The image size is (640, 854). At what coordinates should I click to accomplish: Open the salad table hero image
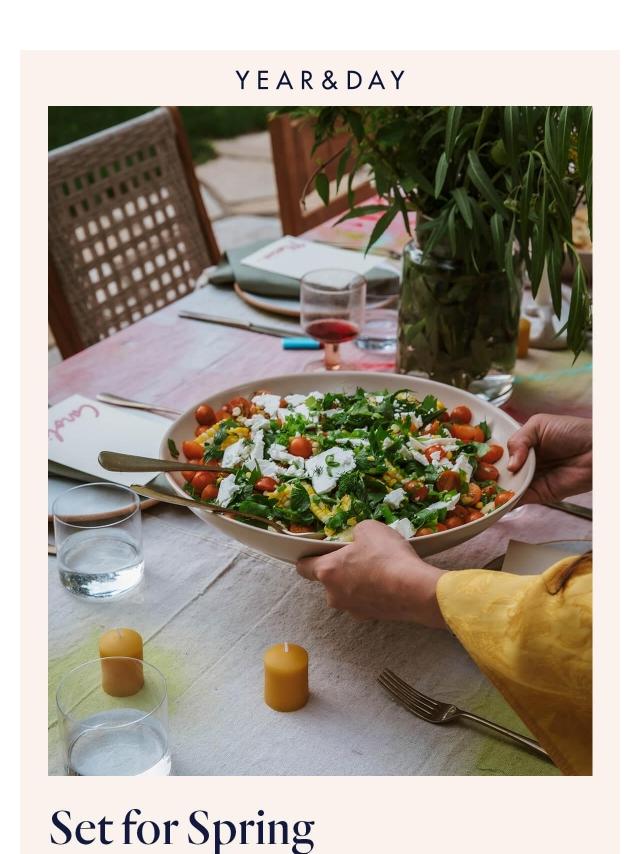(x=320, y=441)
